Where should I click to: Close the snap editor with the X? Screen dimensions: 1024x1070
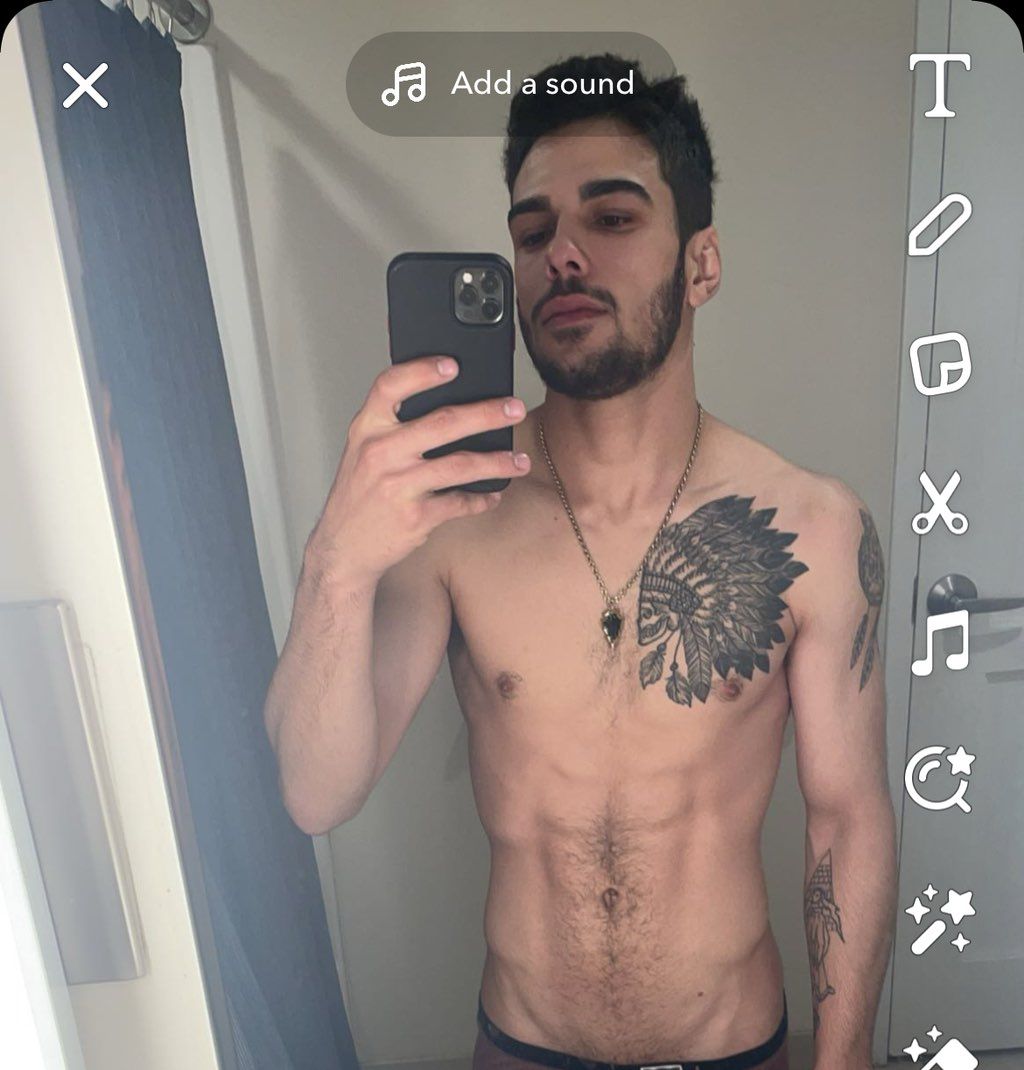coord(85,85)
